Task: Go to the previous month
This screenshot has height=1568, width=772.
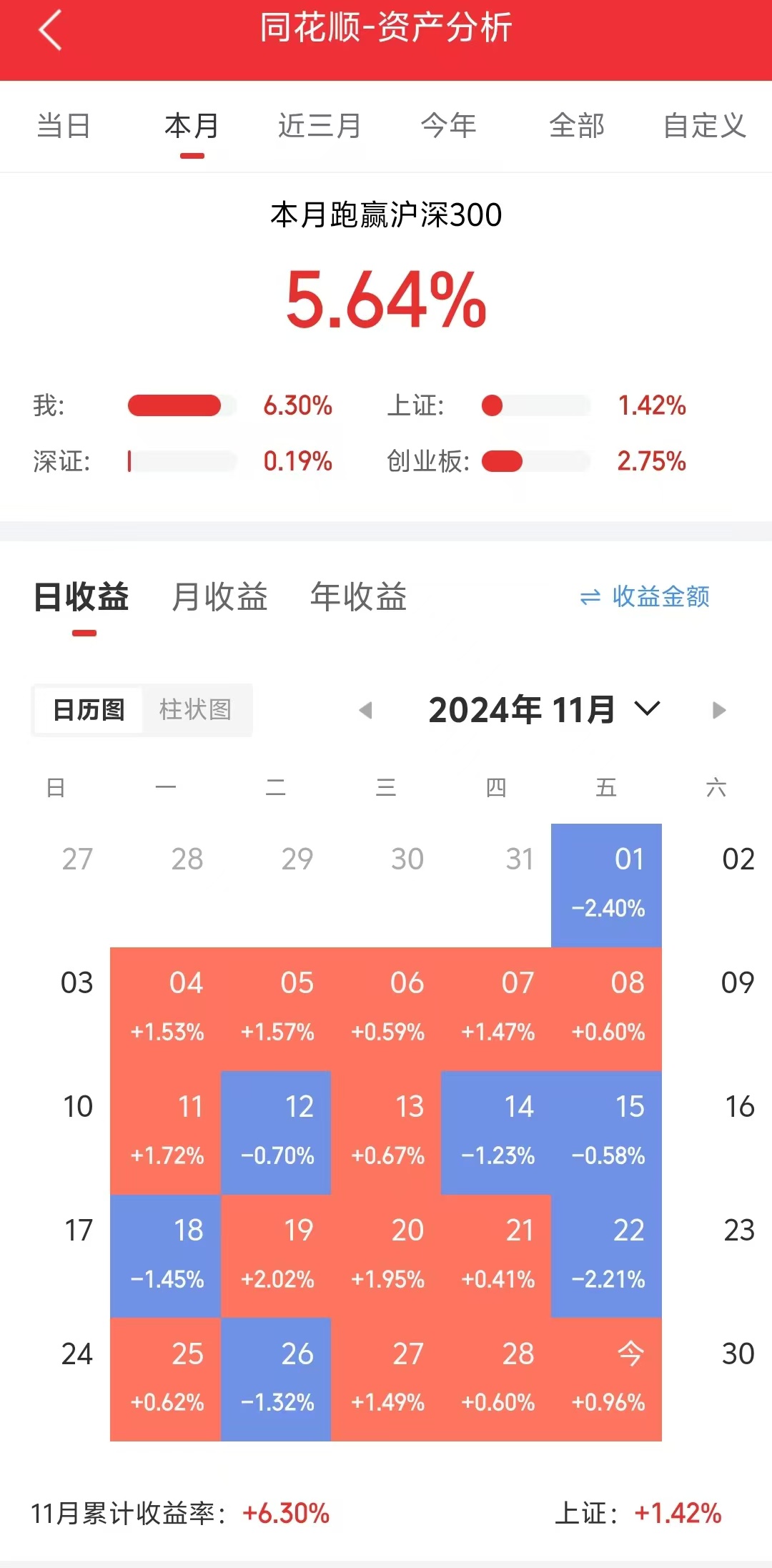Action: coord(366,710)
